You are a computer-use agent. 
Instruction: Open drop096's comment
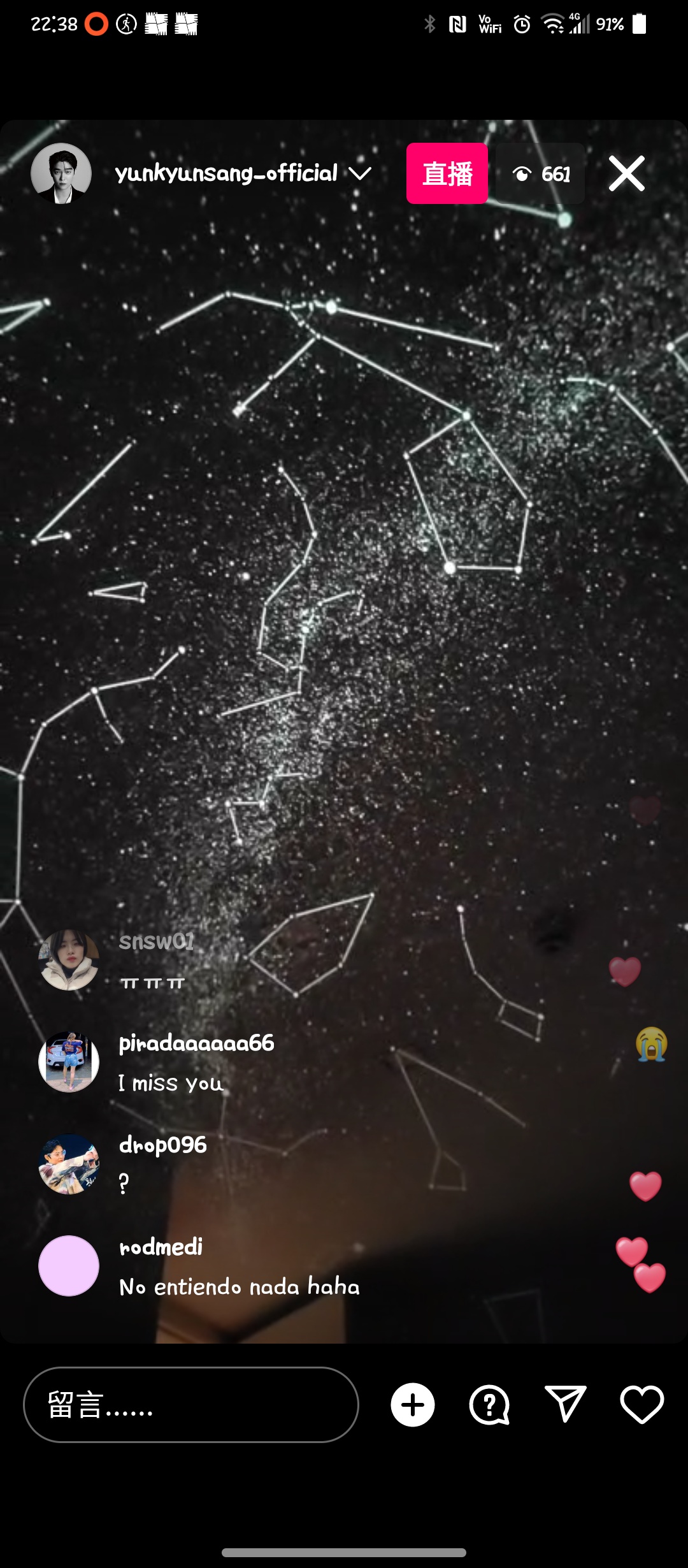[162, 1164]
